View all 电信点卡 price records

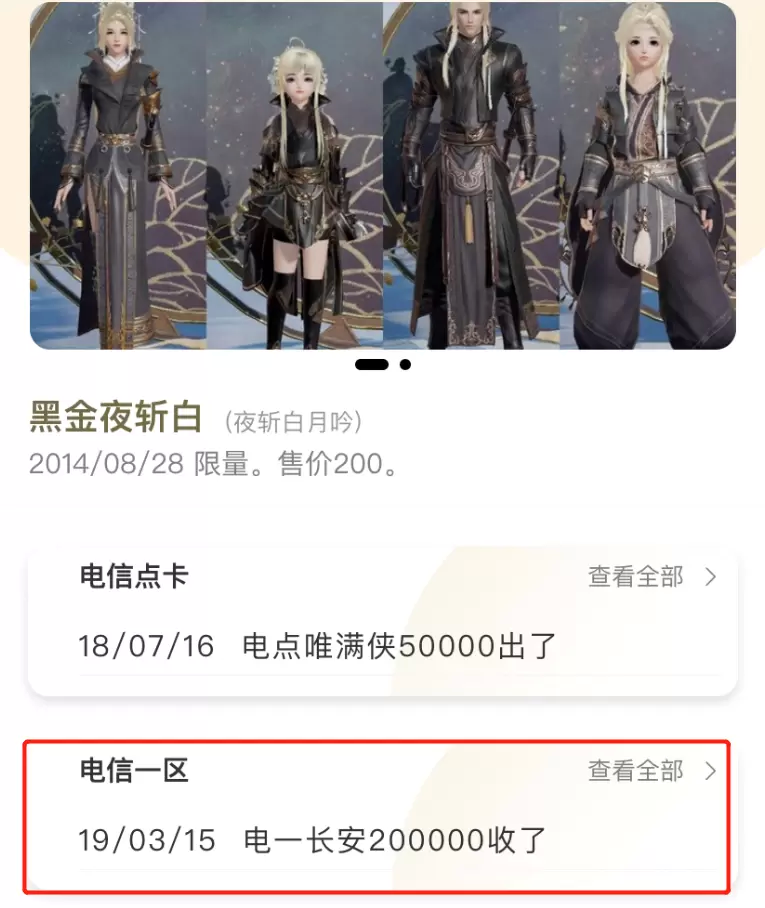coord(650,577)
